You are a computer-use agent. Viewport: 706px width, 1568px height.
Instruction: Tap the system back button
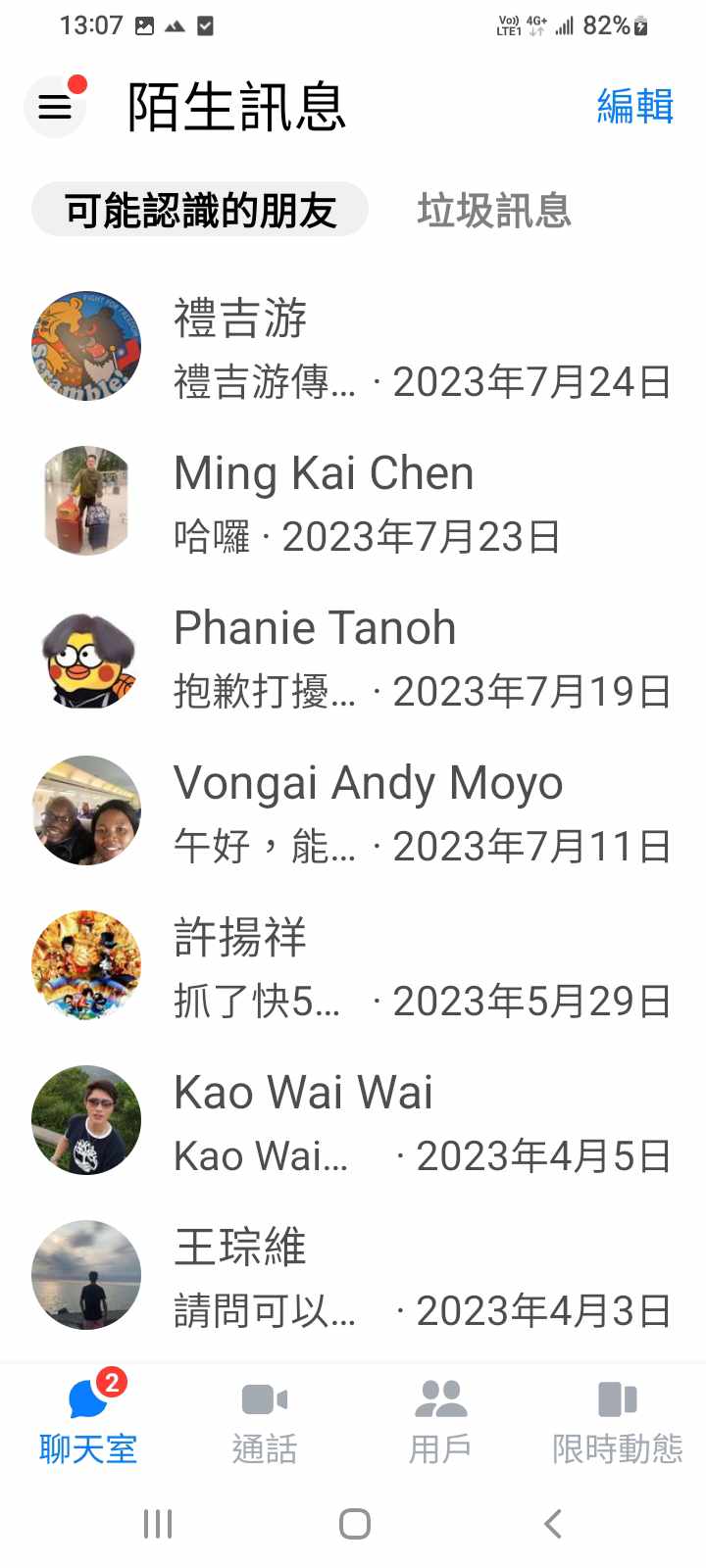(x=553, y=1524)
